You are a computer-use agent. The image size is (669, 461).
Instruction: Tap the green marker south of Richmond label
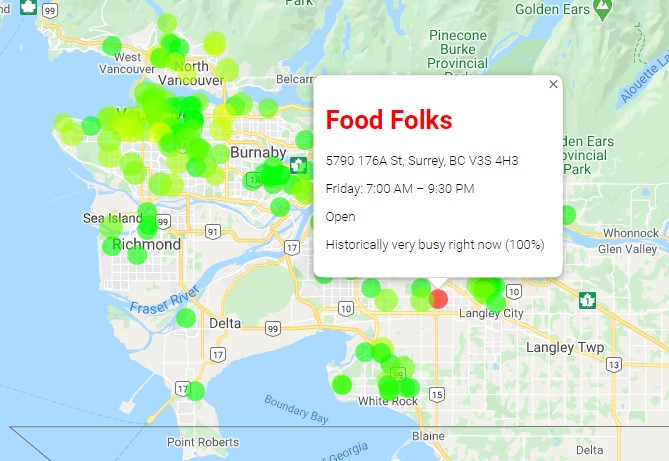pos(137,254)
